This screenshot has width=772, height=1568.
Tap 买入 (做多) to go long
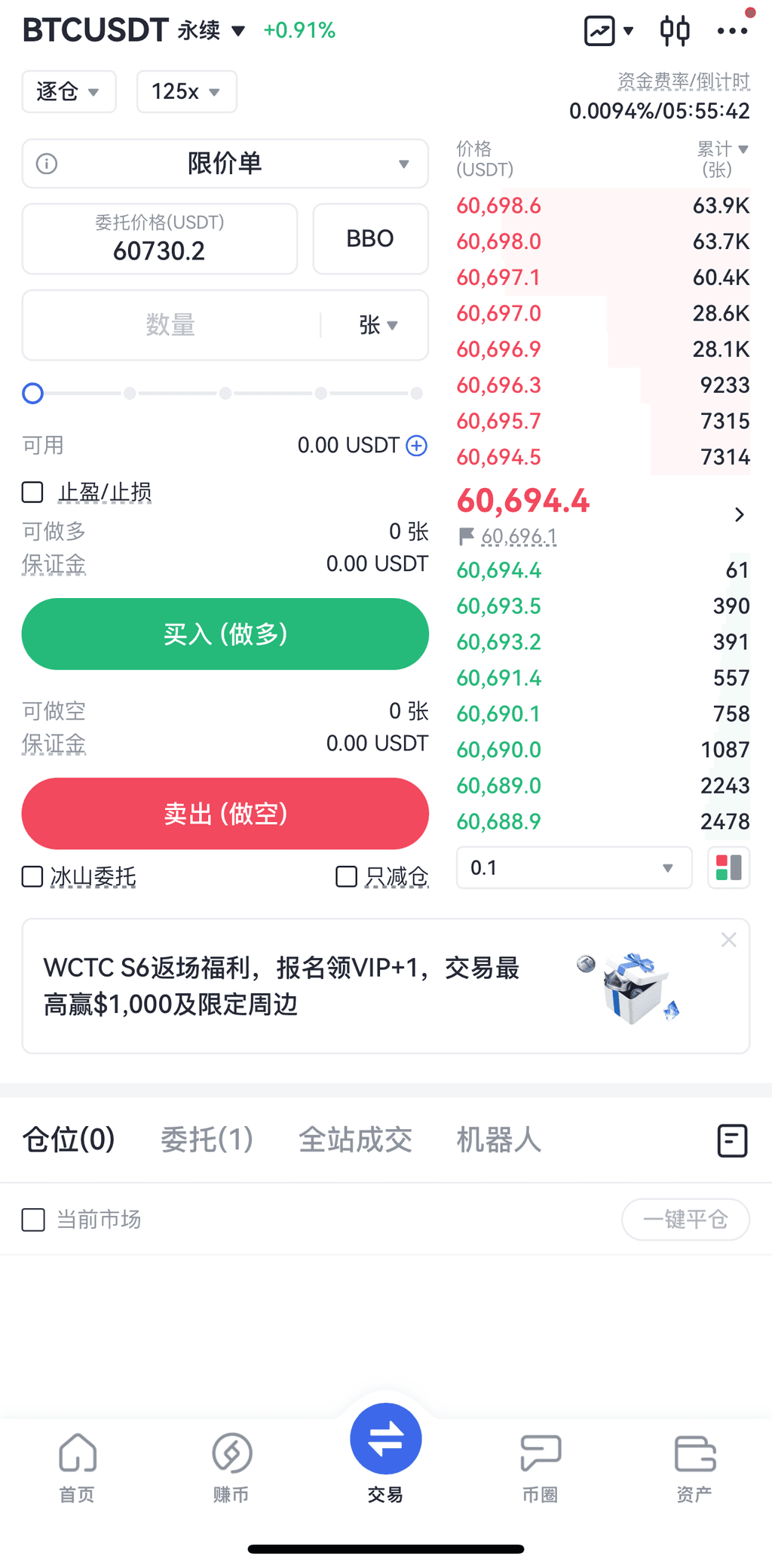click(x=225, y=634)
